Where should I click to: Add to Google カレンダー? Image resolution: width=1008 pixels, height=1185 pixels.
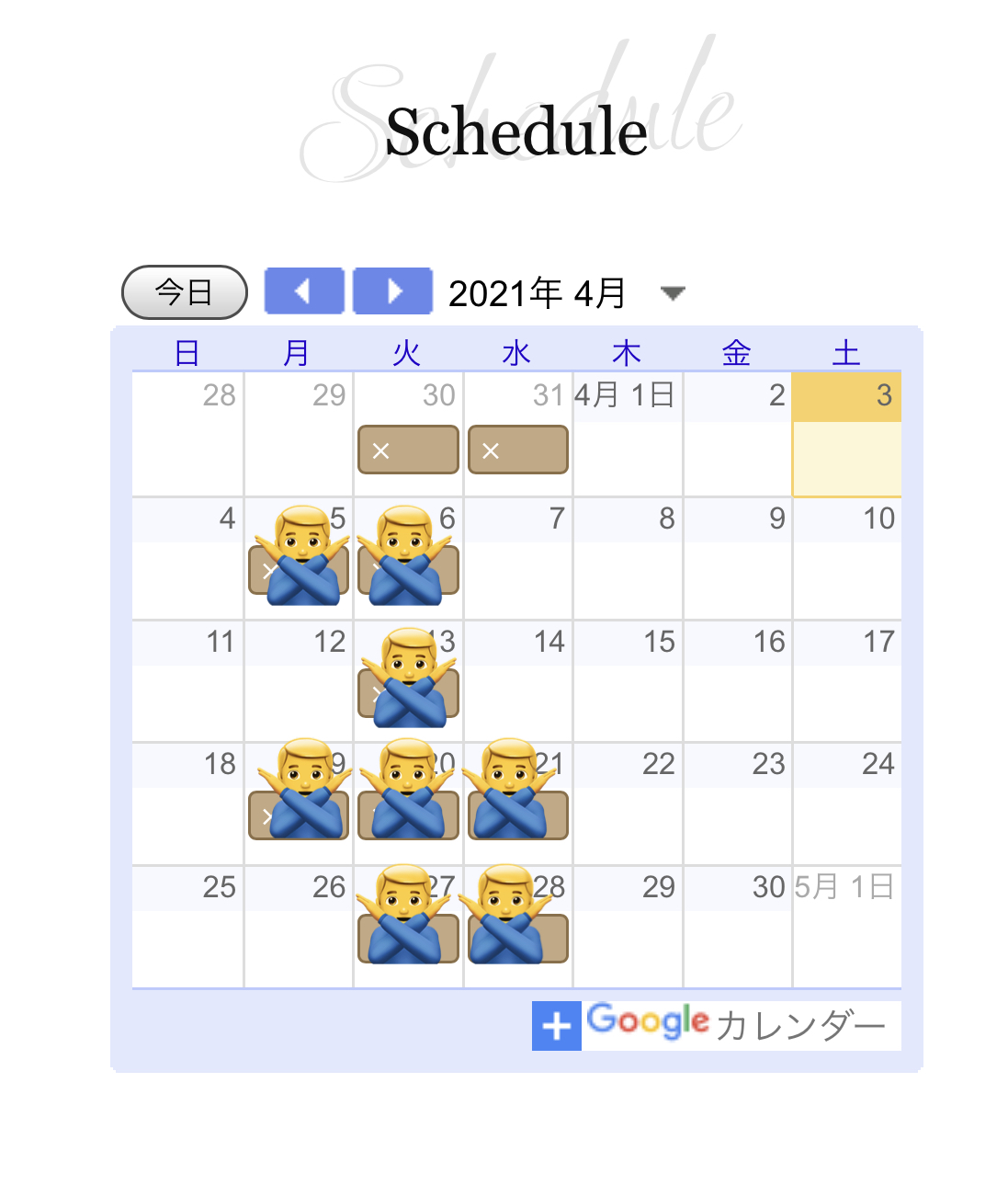[716, 1025]
